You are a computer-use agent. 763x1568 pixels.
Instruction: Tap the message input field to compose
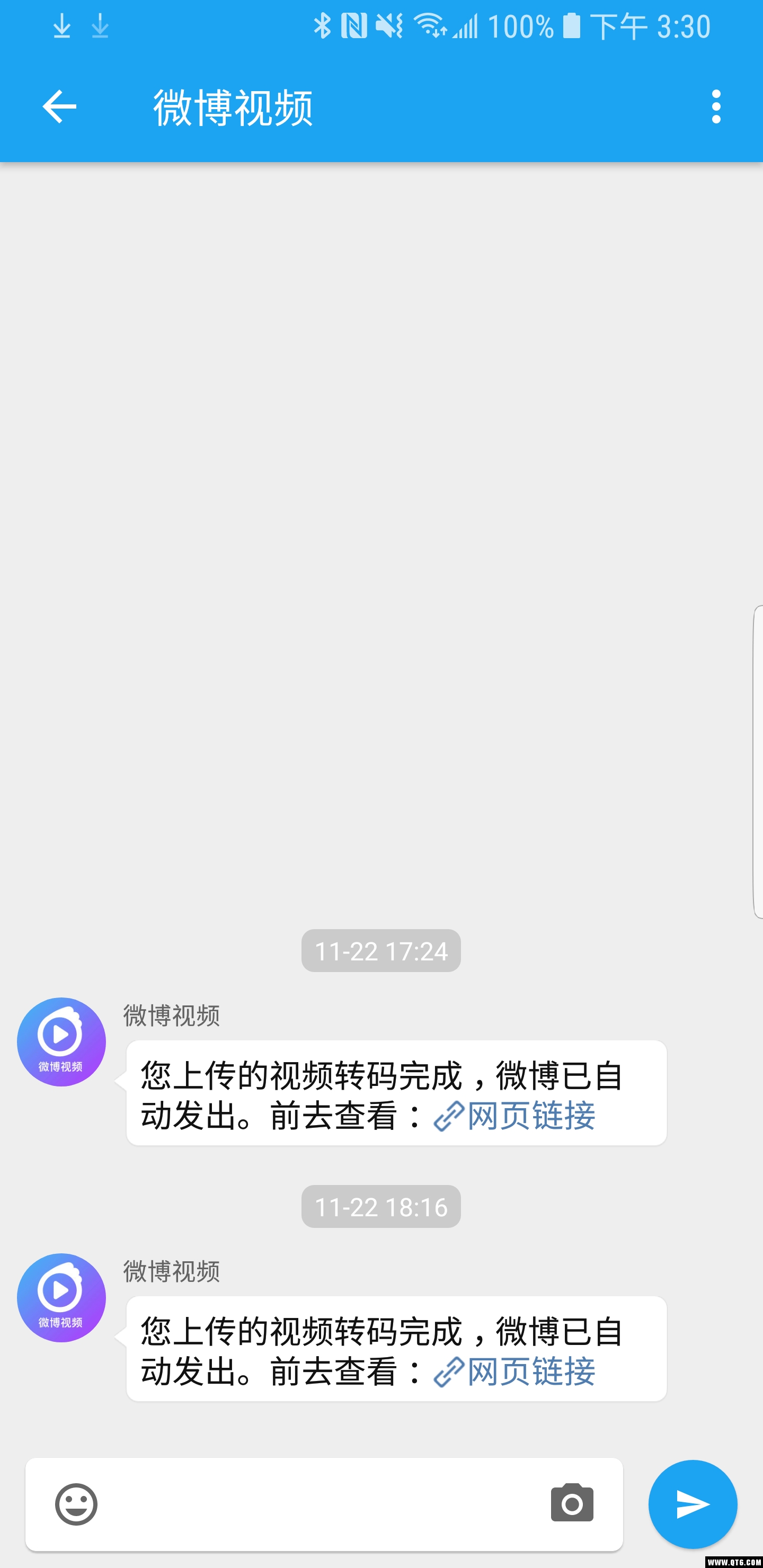pyautogui.click(x=305, y=1503)
